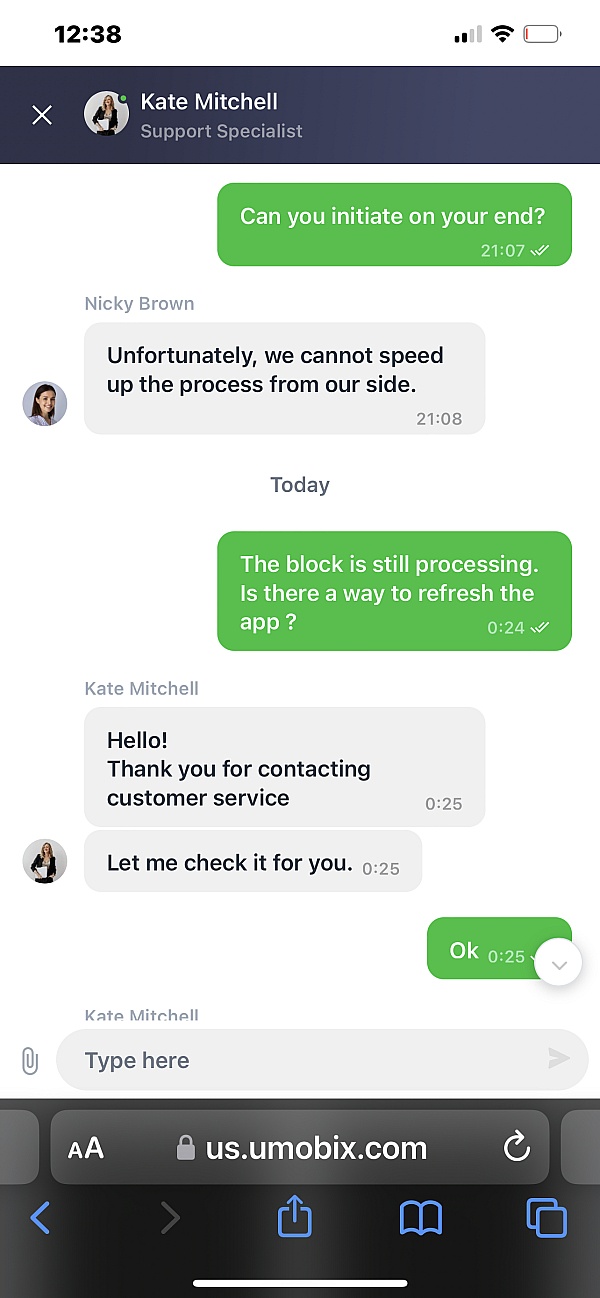Tap the Type here message field

300,1060
